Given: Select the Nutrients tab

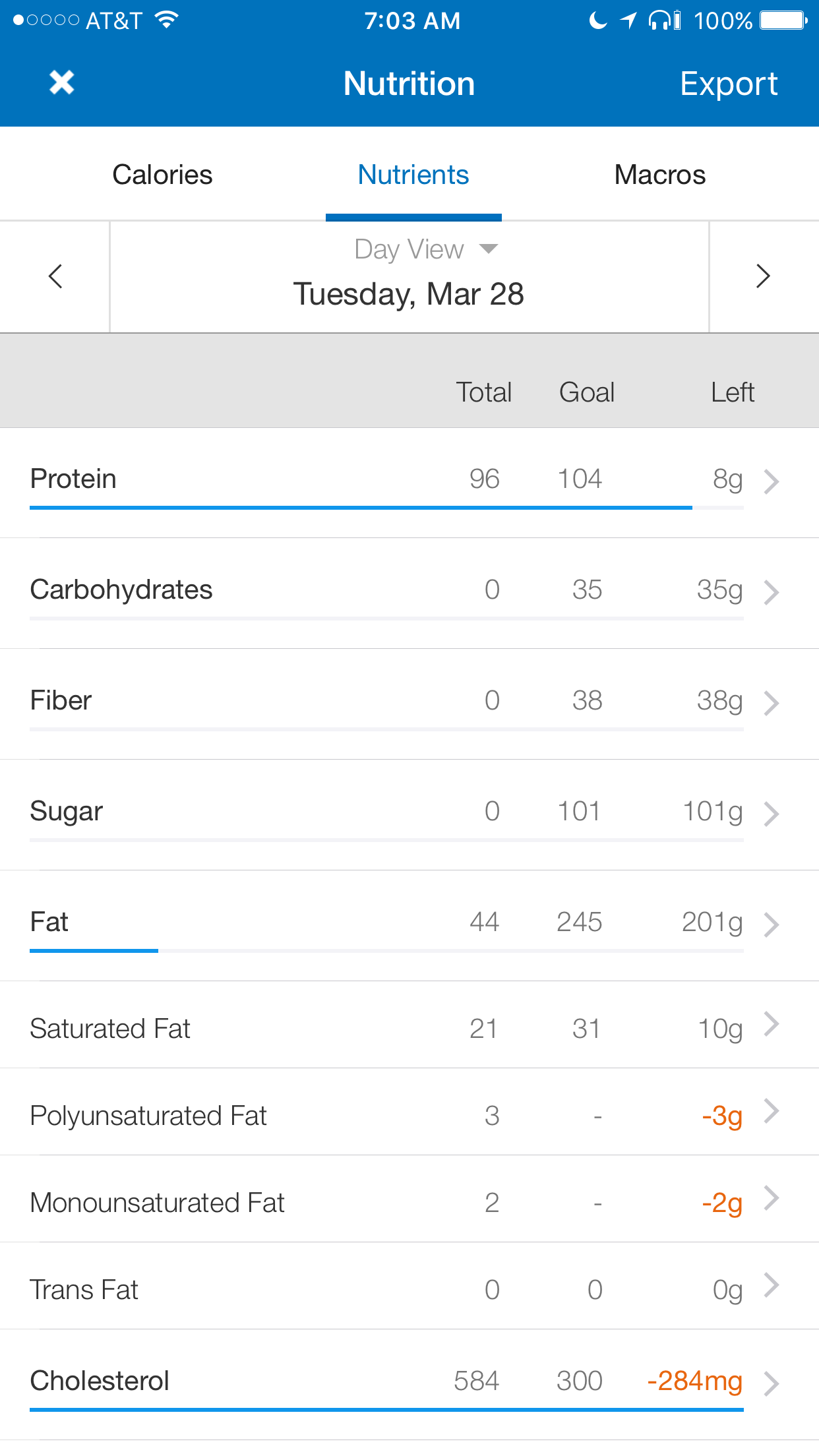Looking at the screenshot, I should 413,175.
